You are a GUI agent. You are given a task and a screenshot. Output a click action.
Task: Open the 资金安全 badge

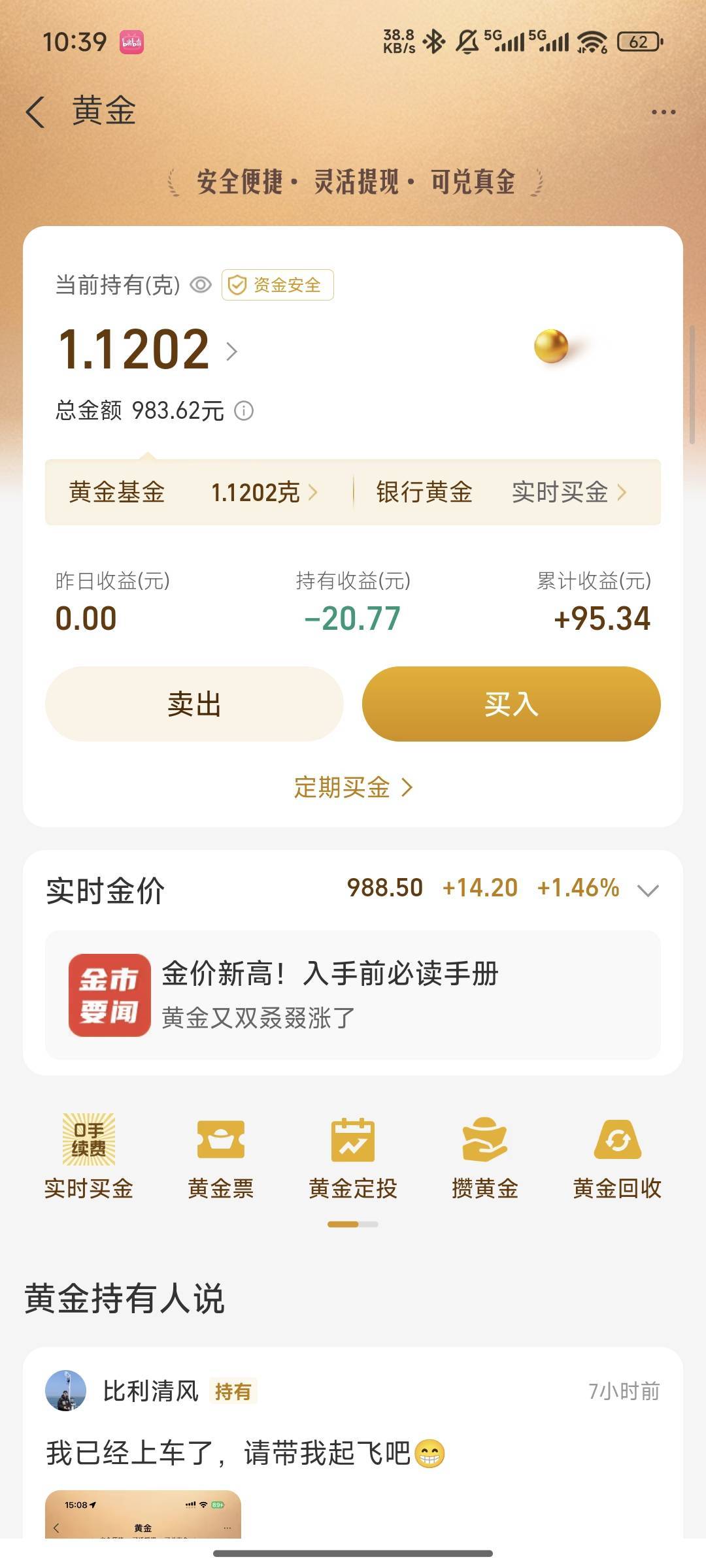coord(278,285)
